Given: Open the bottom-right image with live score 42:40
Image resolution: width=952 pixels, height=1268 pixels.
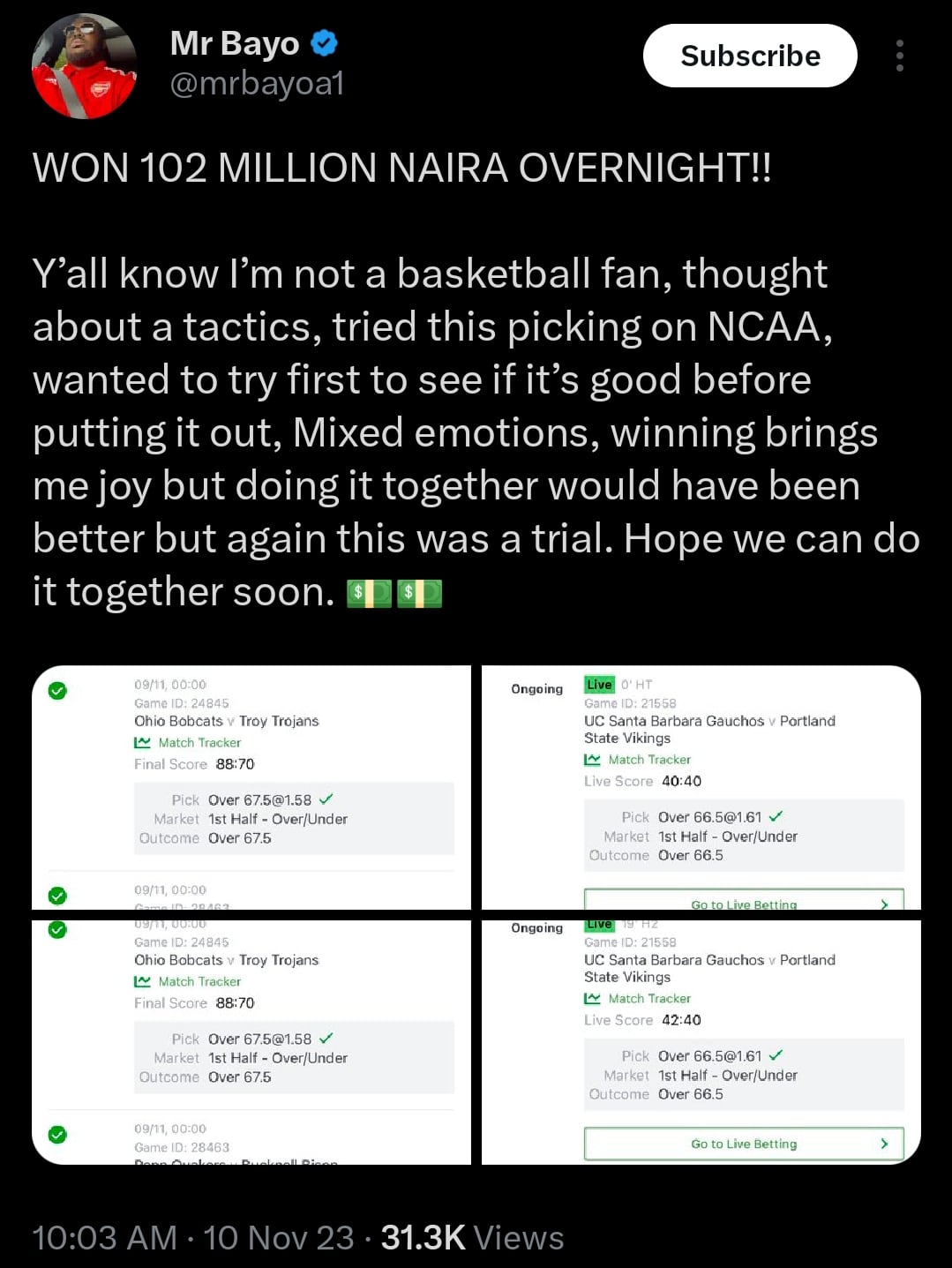Looking at the screenshot, I should click(701, 1041).
